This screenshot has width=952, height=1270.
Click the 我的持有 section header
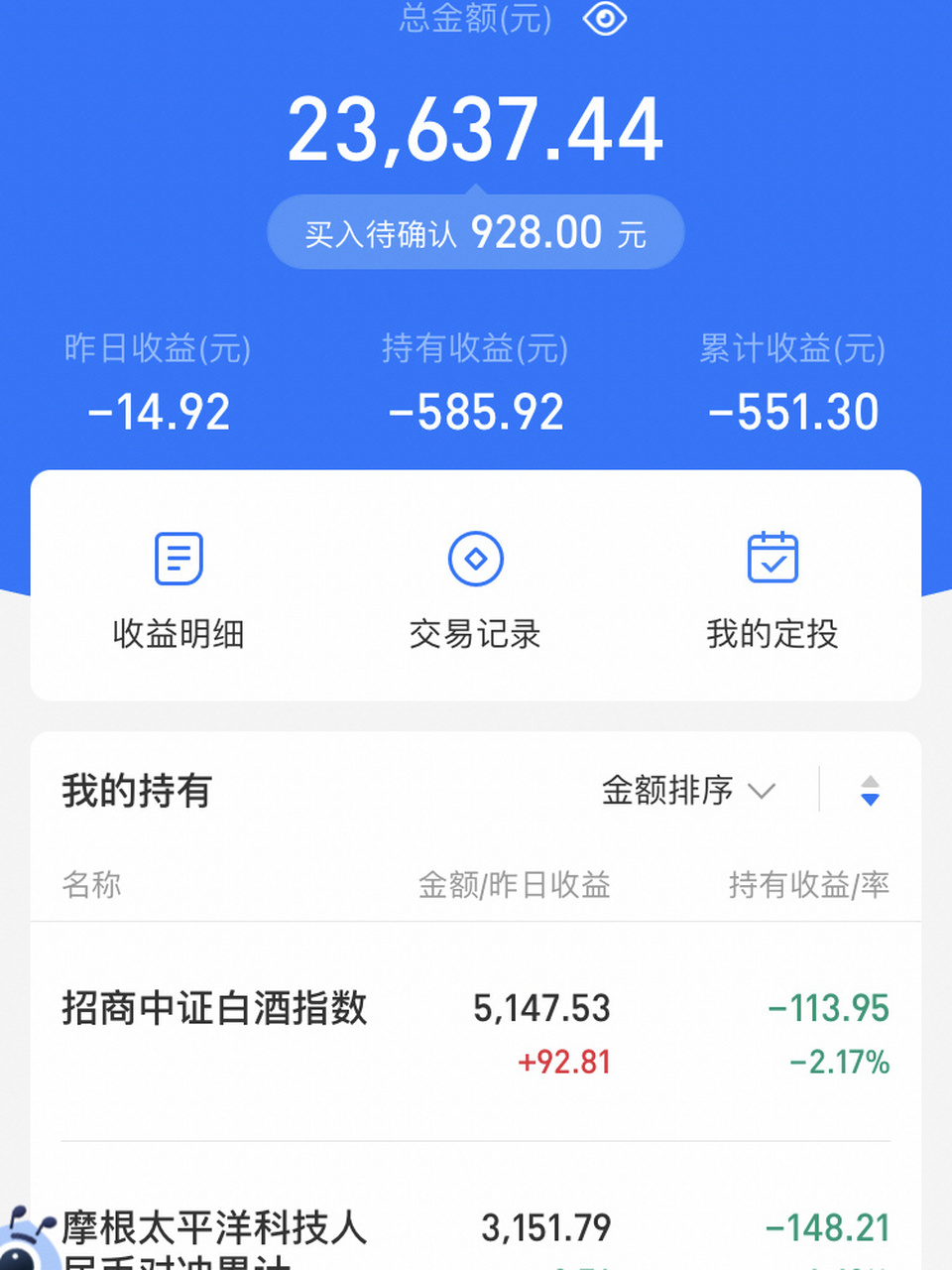(135, 791)
